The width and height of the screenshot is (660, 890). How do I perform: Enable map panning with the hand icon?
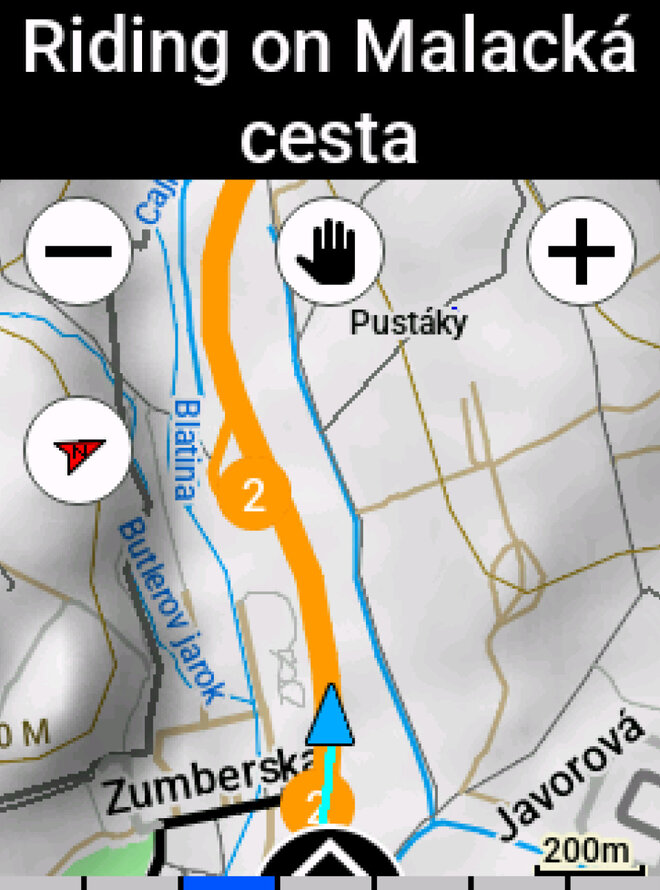[x=330, y=250]
